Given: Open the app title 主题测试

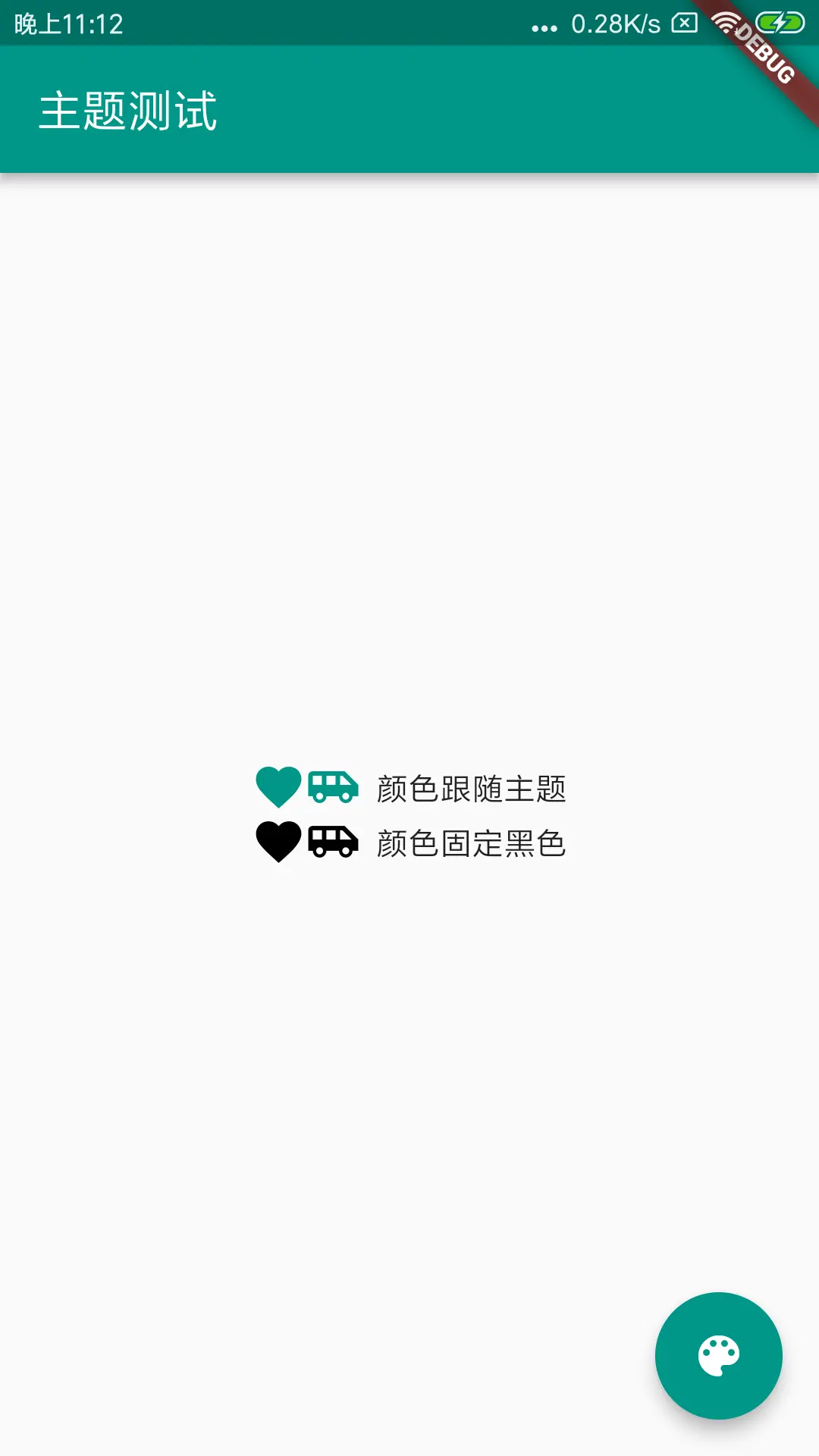Looking at the screenshot, I should point(127,110).
